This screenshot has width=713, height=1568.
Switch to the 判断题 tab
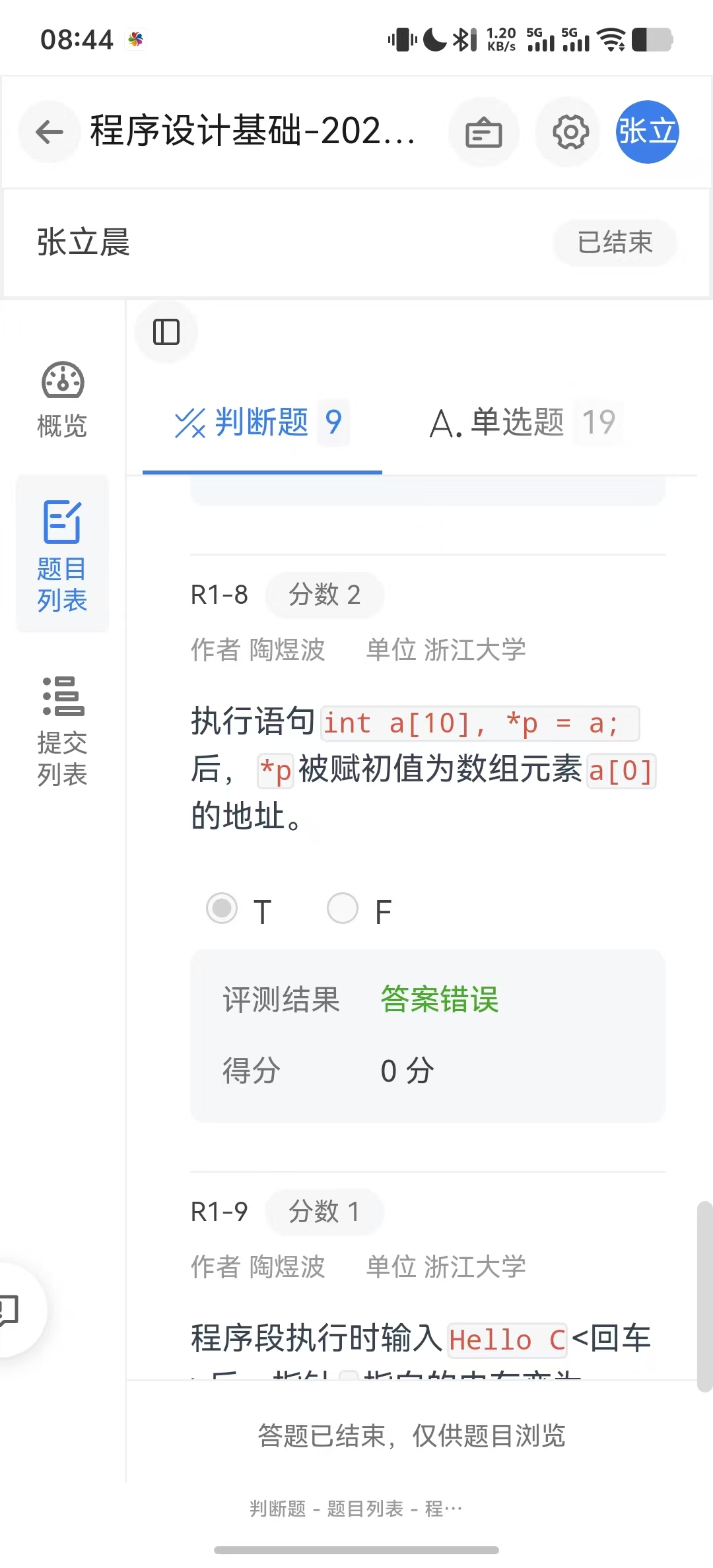coord(261,423)
